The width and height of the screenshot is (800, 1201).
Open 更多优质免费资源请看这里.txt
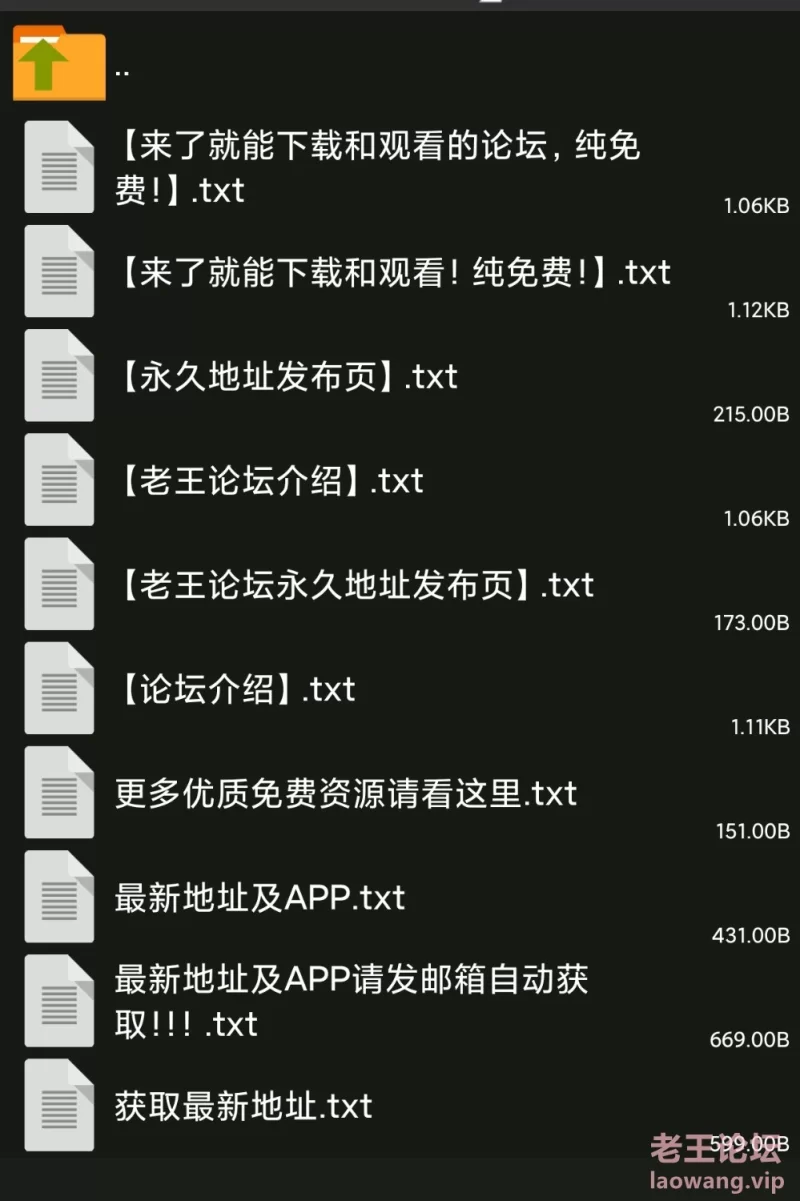point(346,794)
